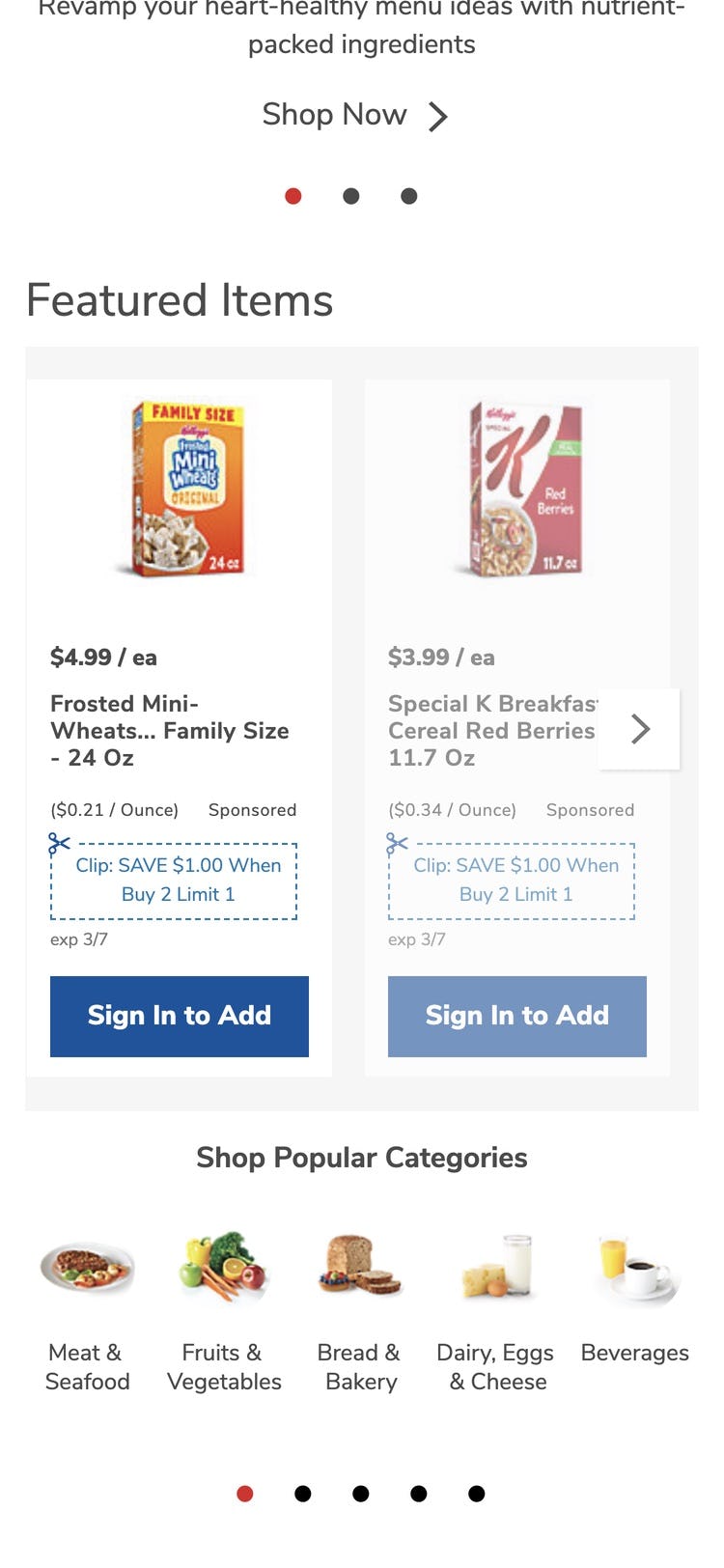Image resolution: width=724 pixels, height=1568 pixels.
Task: Select the second popular categories page dot
Action: (303, 1494)
